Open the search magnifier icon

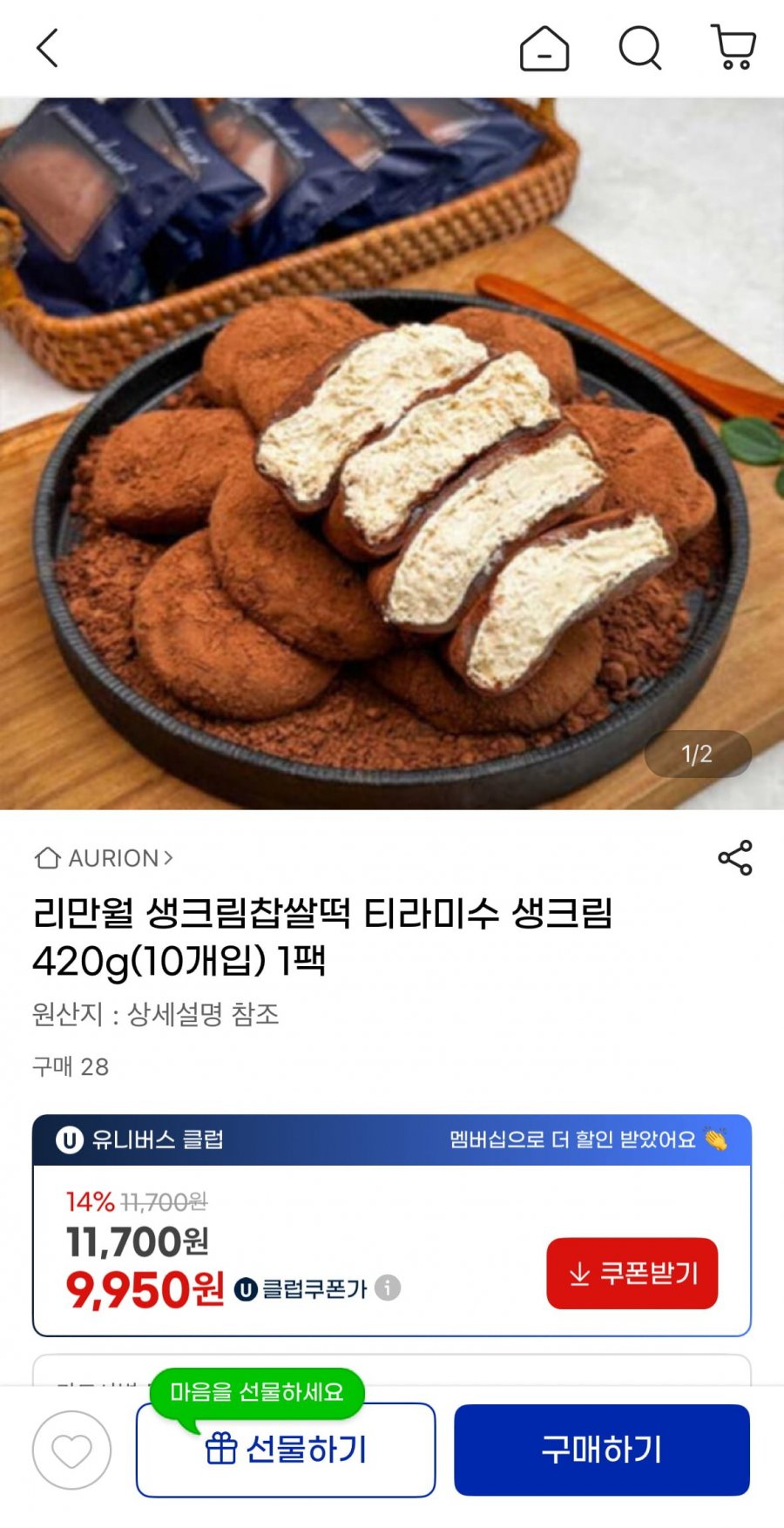pyautogui.click(x=640, y=48)
